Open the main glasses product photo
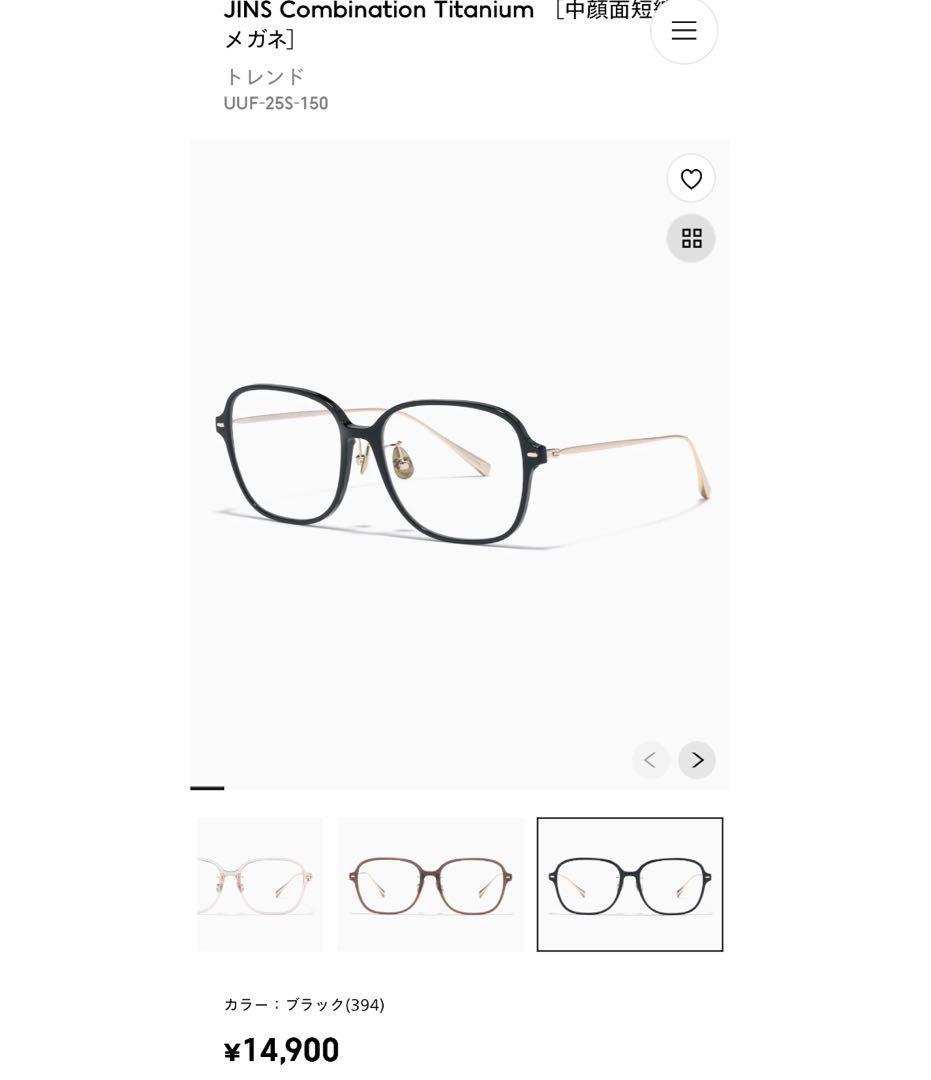 [x=460, y=465]
